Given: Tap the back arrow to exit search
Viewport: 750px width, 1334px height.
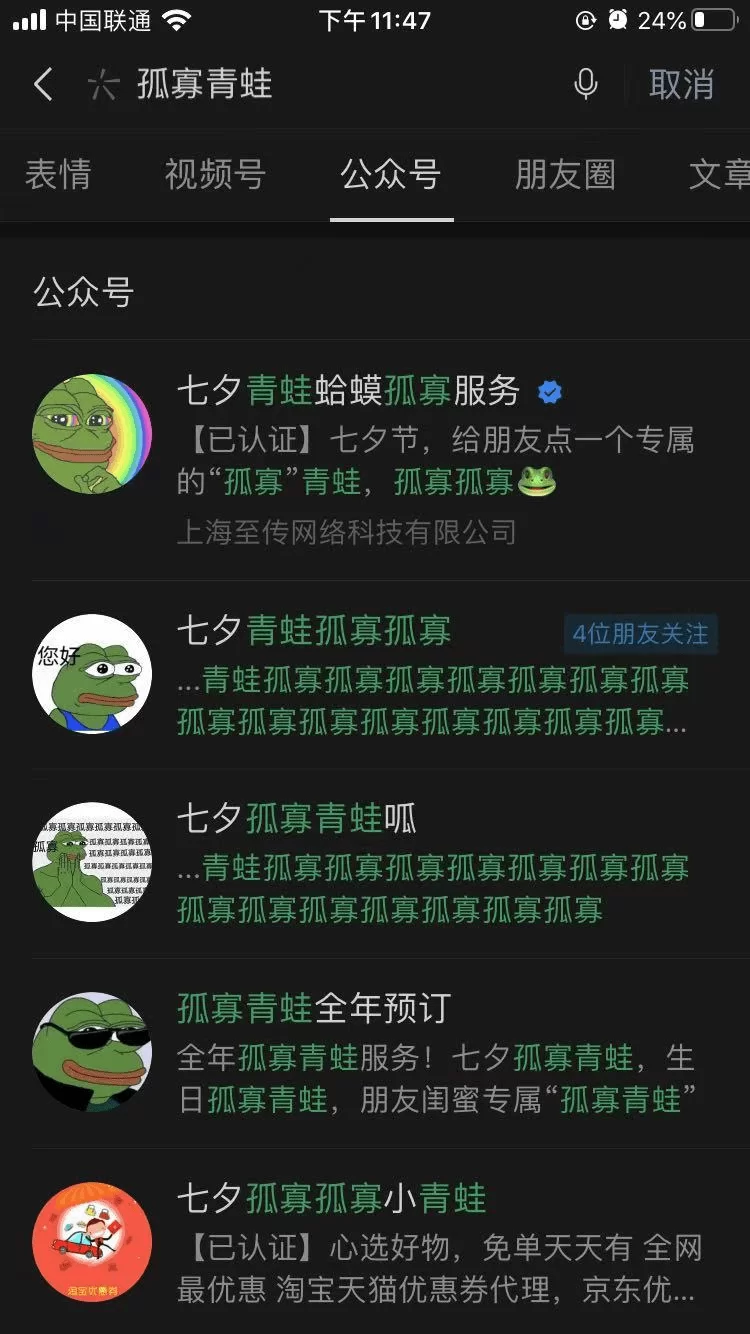Looking at the screenshot, I should coord(42,84).
